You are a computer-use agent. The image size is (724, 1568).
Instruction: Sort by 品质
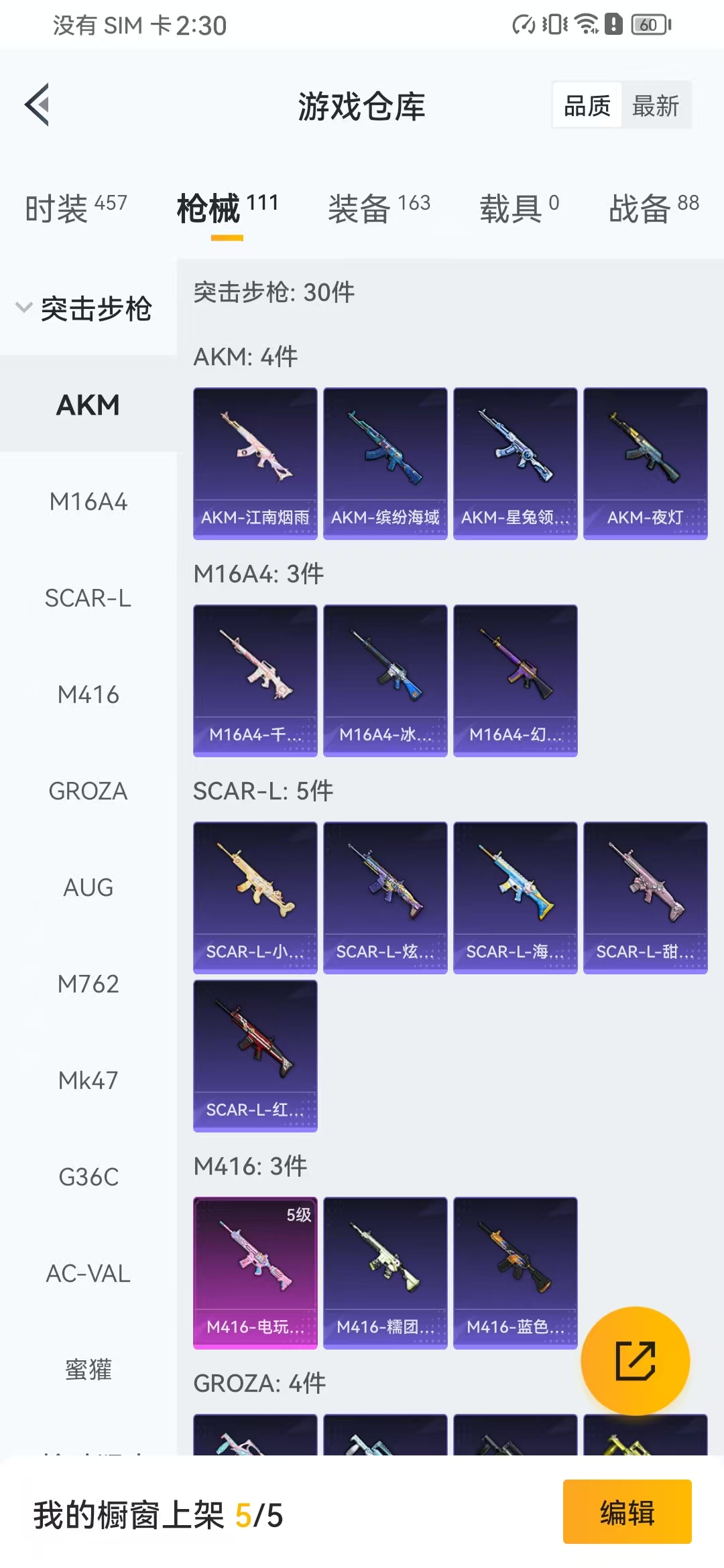click(587, 106)
